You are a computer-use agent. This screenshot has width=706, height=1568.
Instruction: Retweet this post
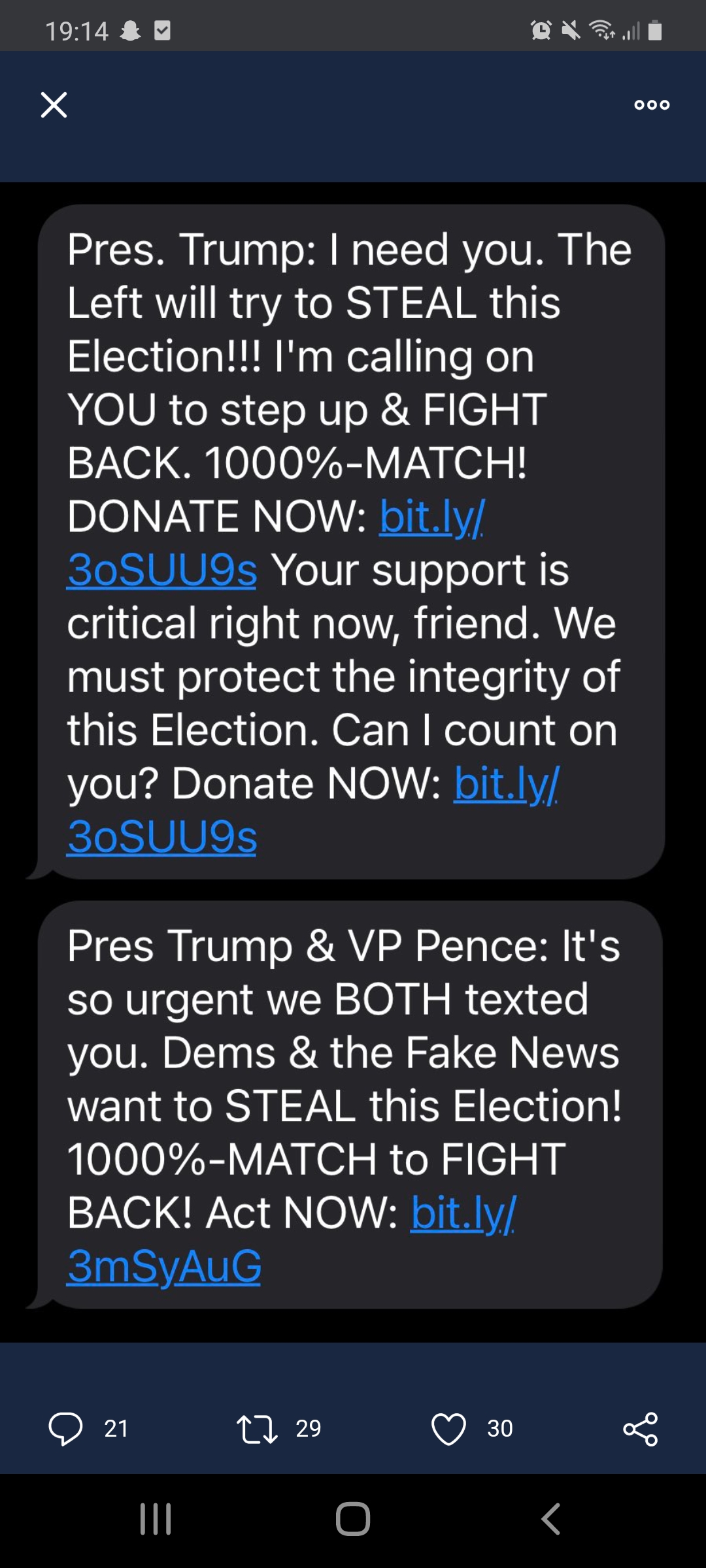click(257, 1428)
